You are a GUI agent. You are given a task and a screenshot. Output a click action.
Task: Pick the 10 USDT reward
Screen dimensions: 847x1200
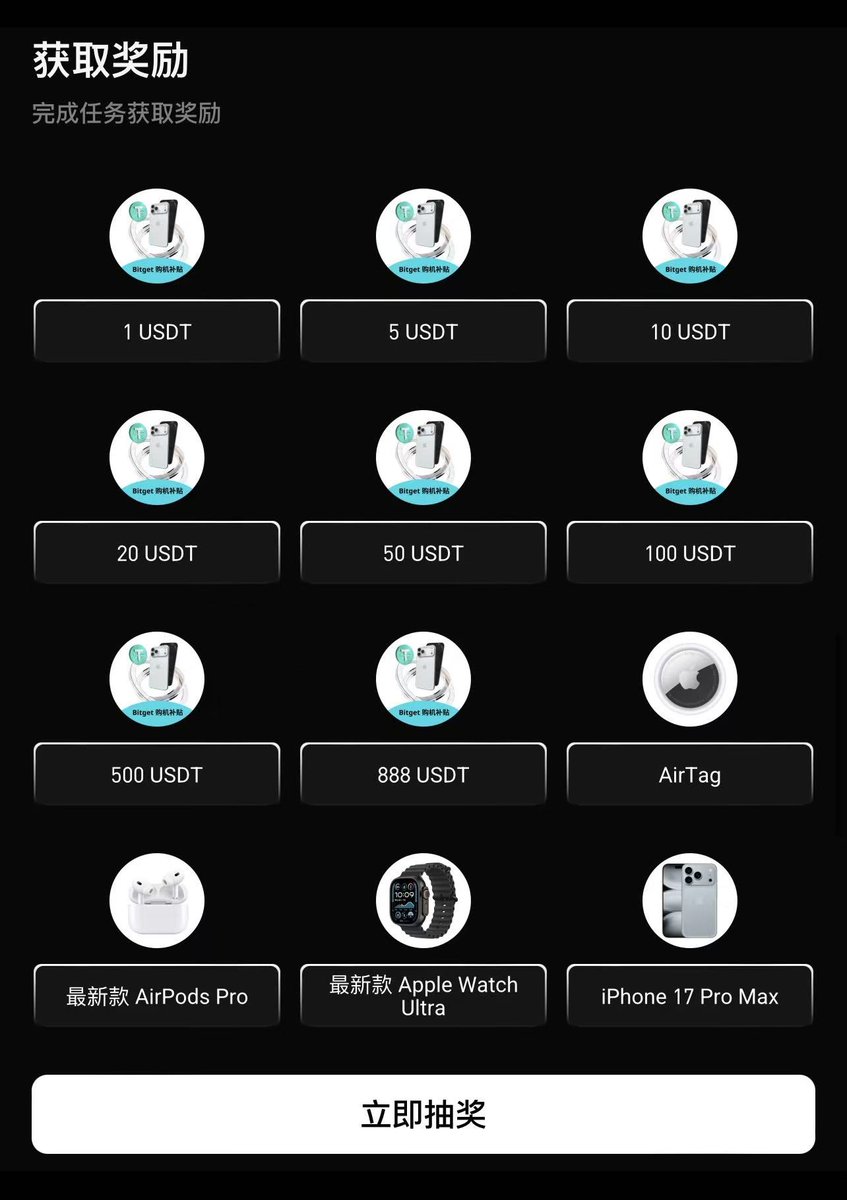(x=690, y=331)
